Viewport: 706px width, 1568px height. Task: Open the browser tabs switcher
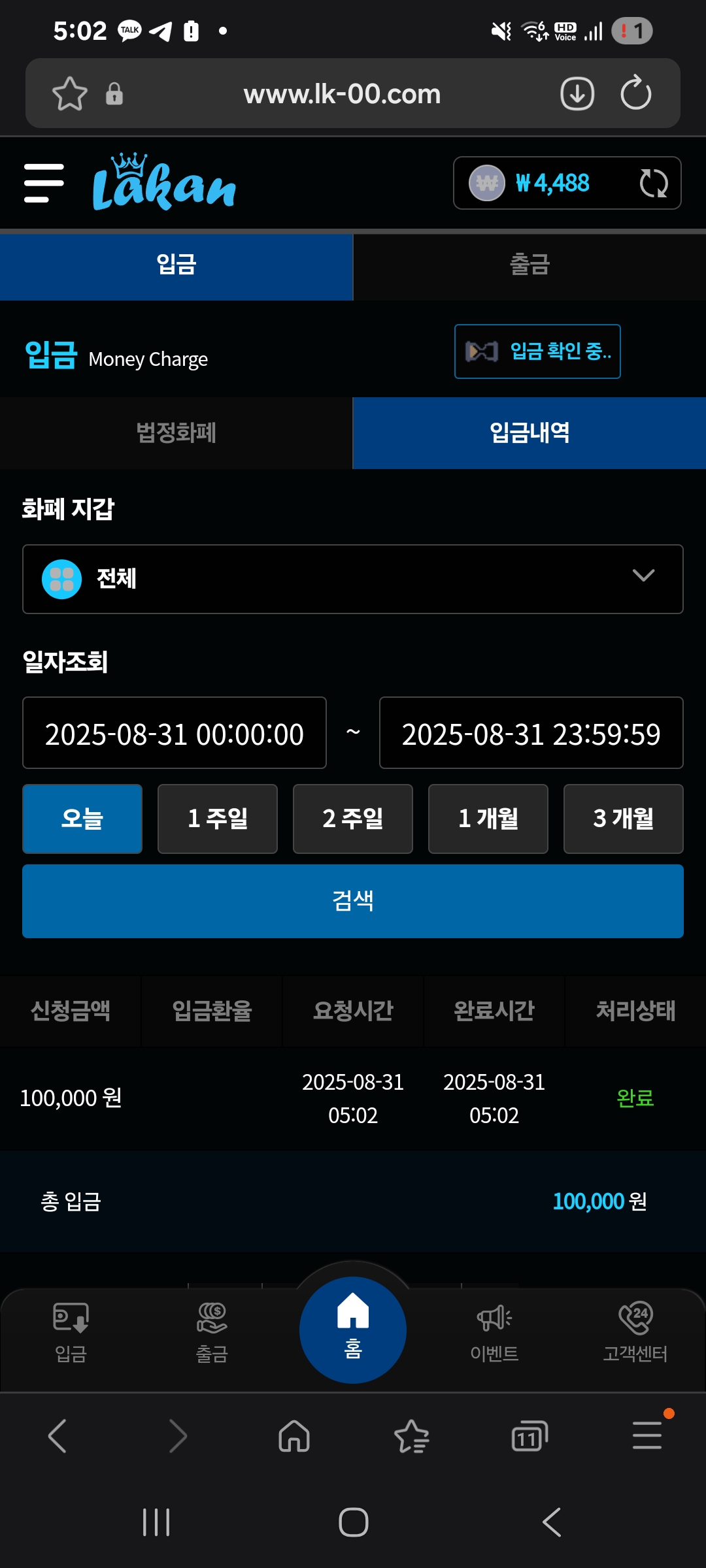(x=529, y=1436)
